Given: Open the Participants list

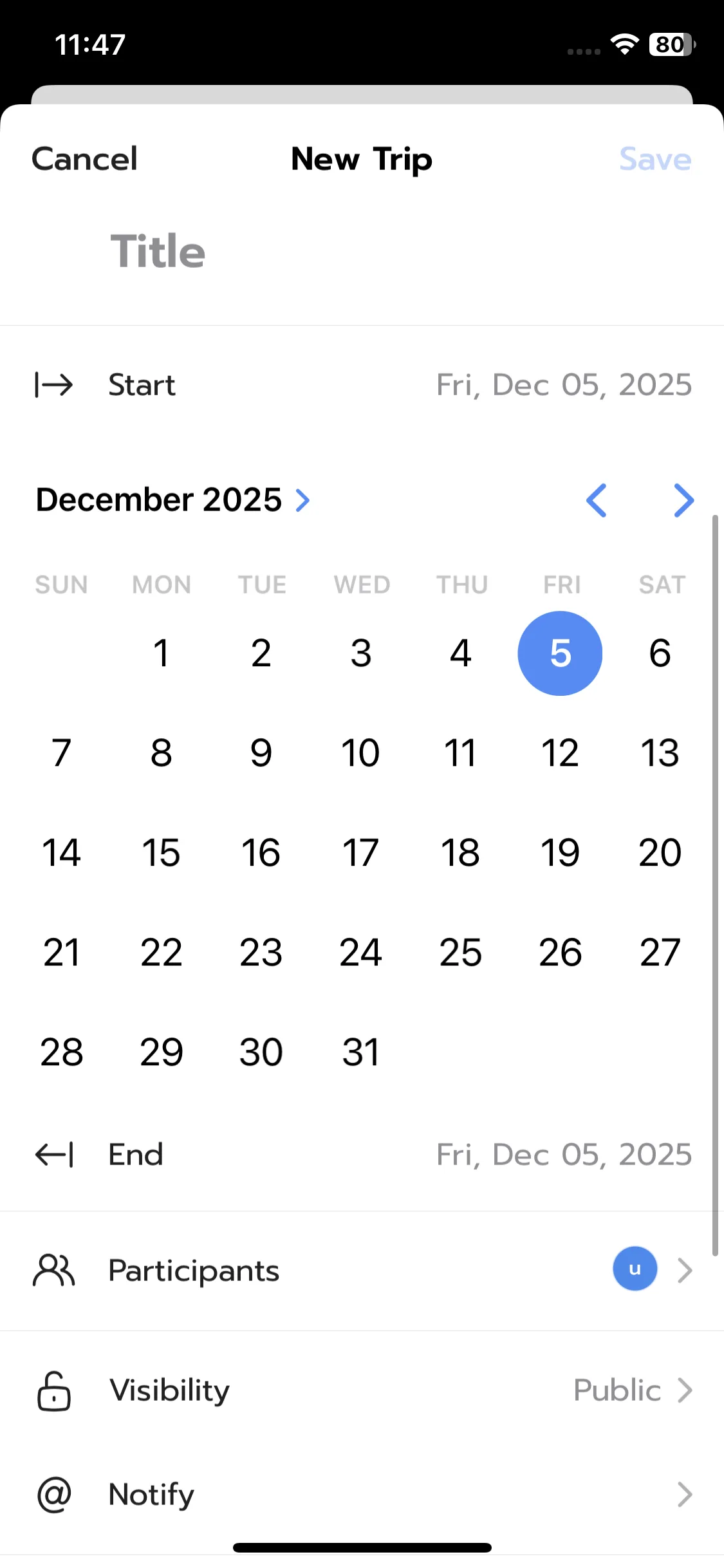Looking at the screenshot, I should [362, 1270].
